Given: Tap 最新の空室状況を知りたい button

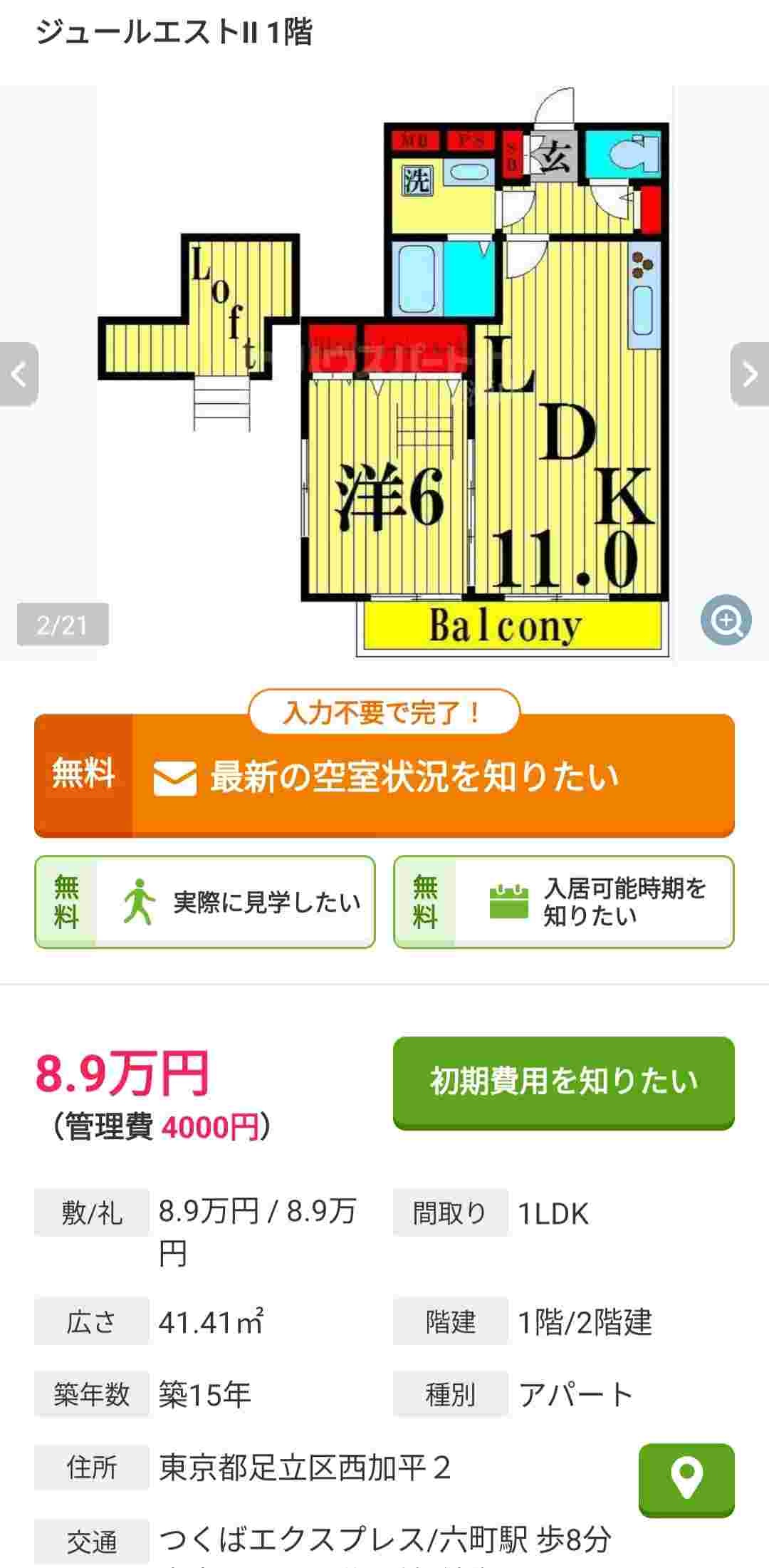Looking at the screenshot, I should click(x=384, y=776).
